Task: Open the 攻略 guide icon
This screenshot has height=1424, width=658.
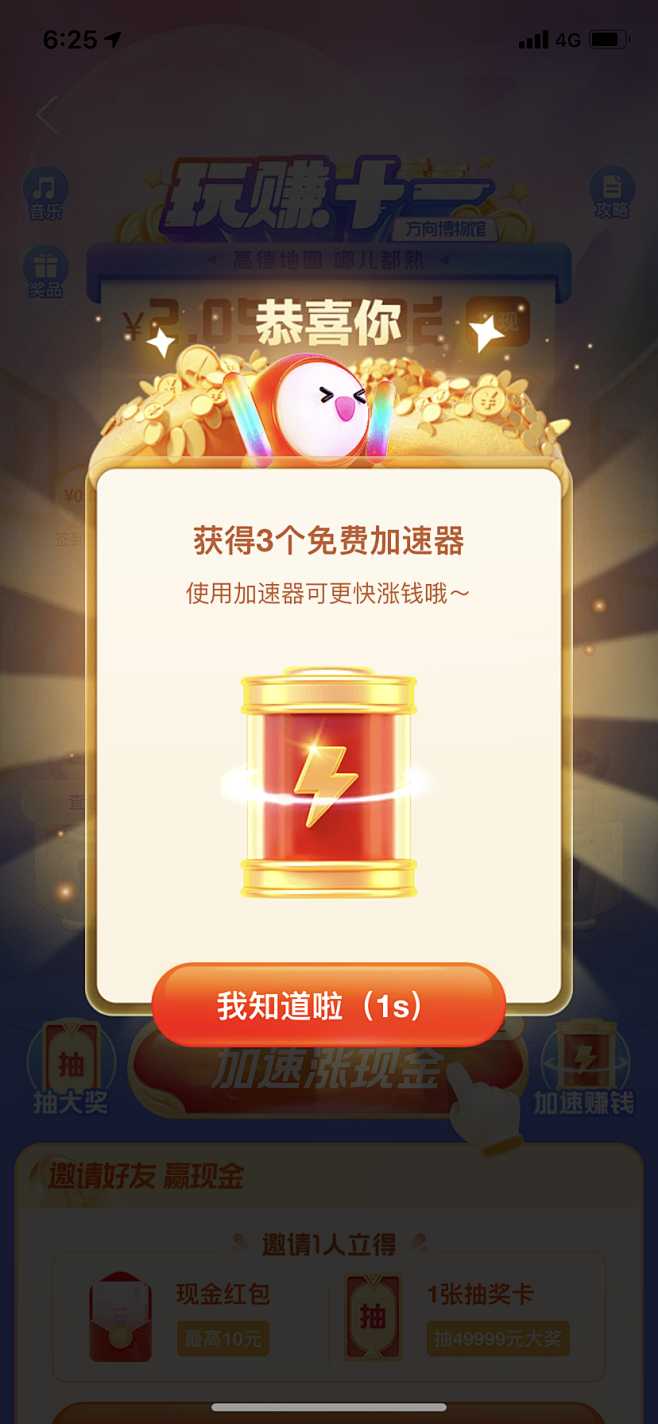Action: click(x=612, y=194)
